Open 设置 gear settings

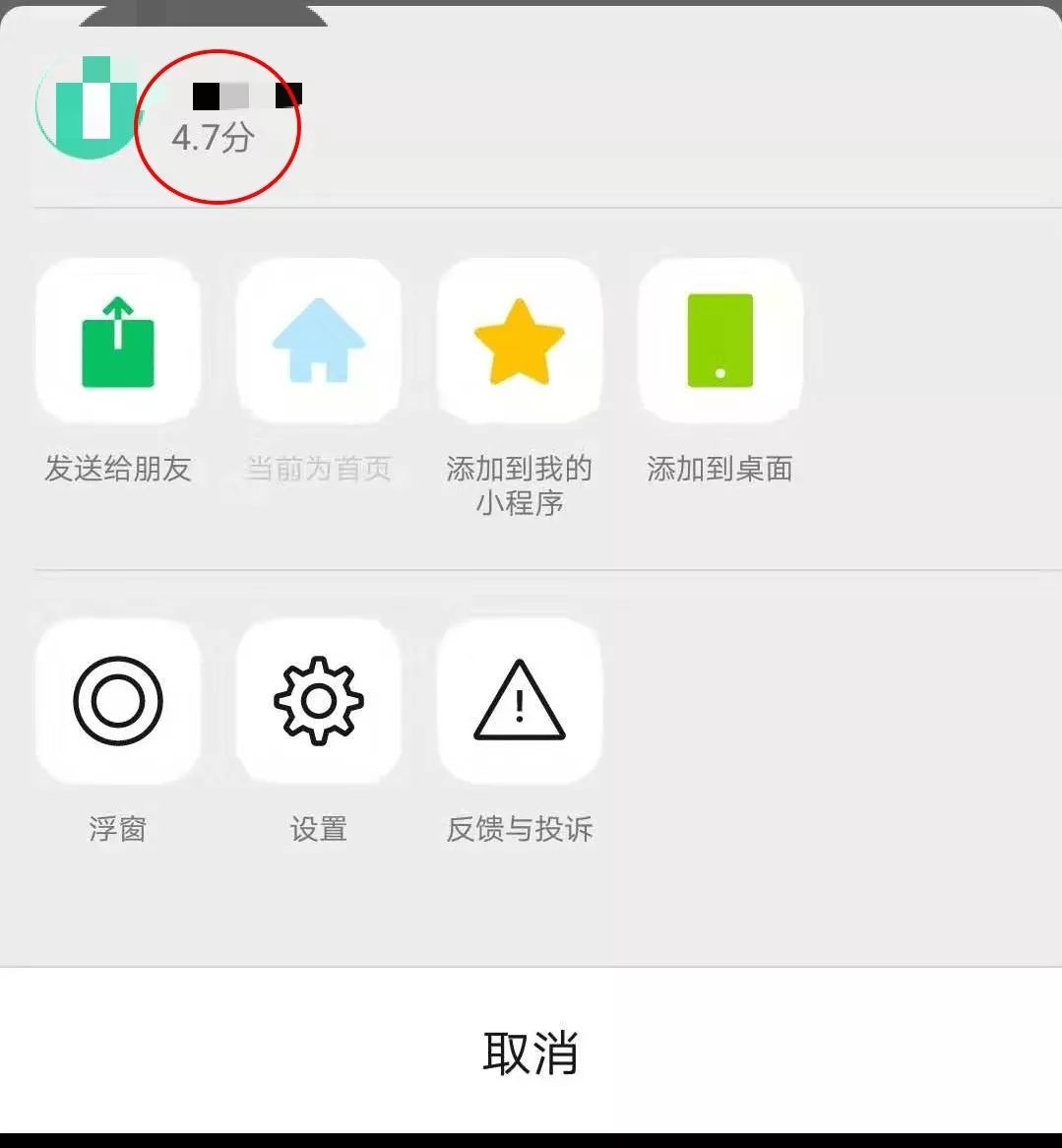tap(318, 701)
